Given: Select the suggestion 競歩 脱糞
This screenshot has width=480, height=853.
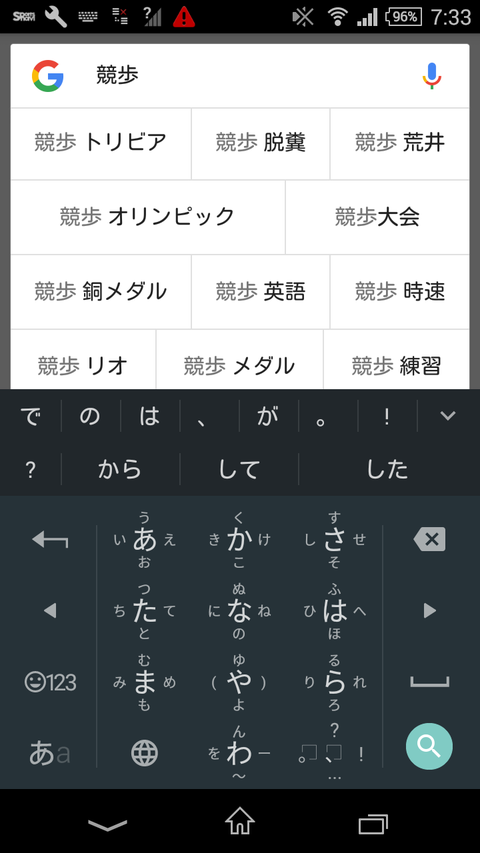Looking at the screenshot, I should (x=261, y=144).
